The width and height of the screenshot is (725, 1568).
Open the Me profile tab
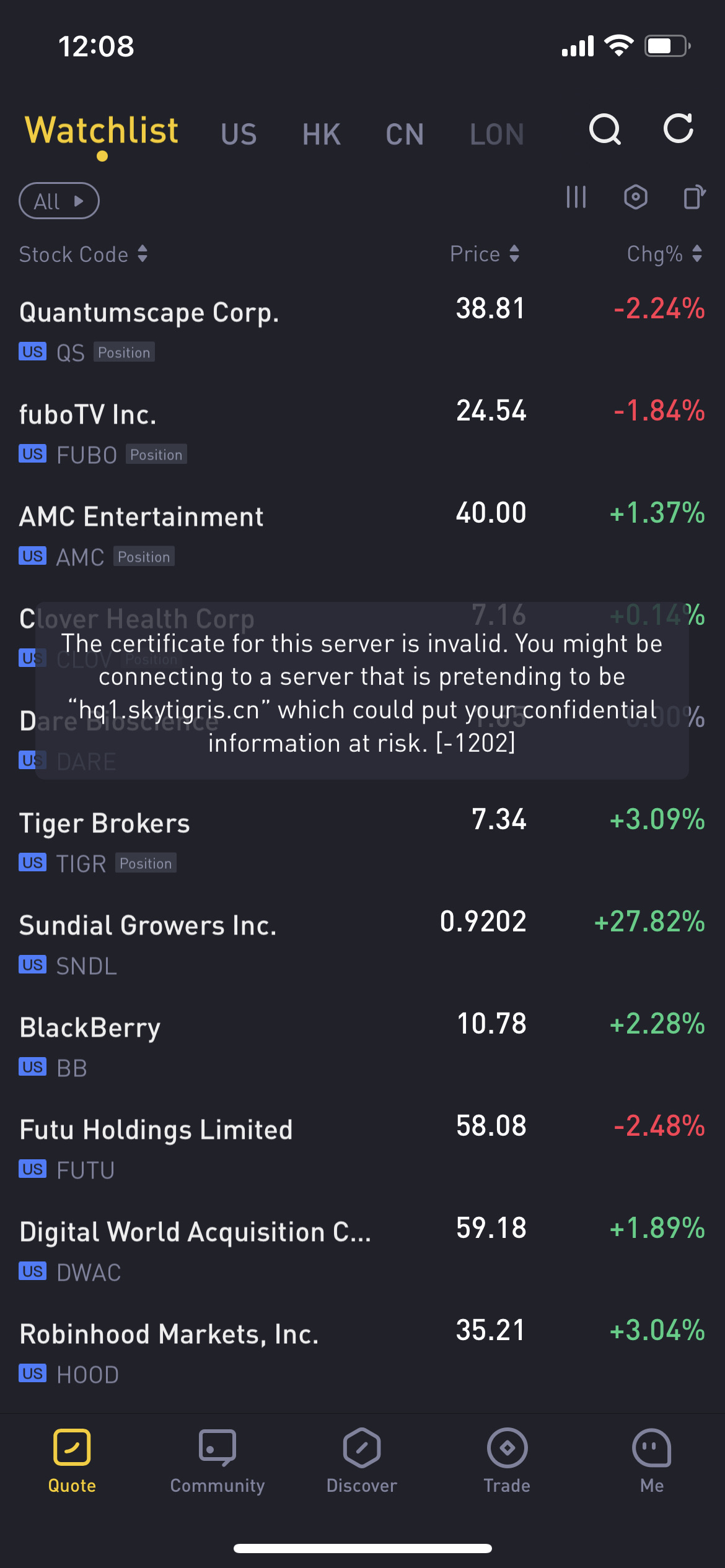click(652, 1461)
